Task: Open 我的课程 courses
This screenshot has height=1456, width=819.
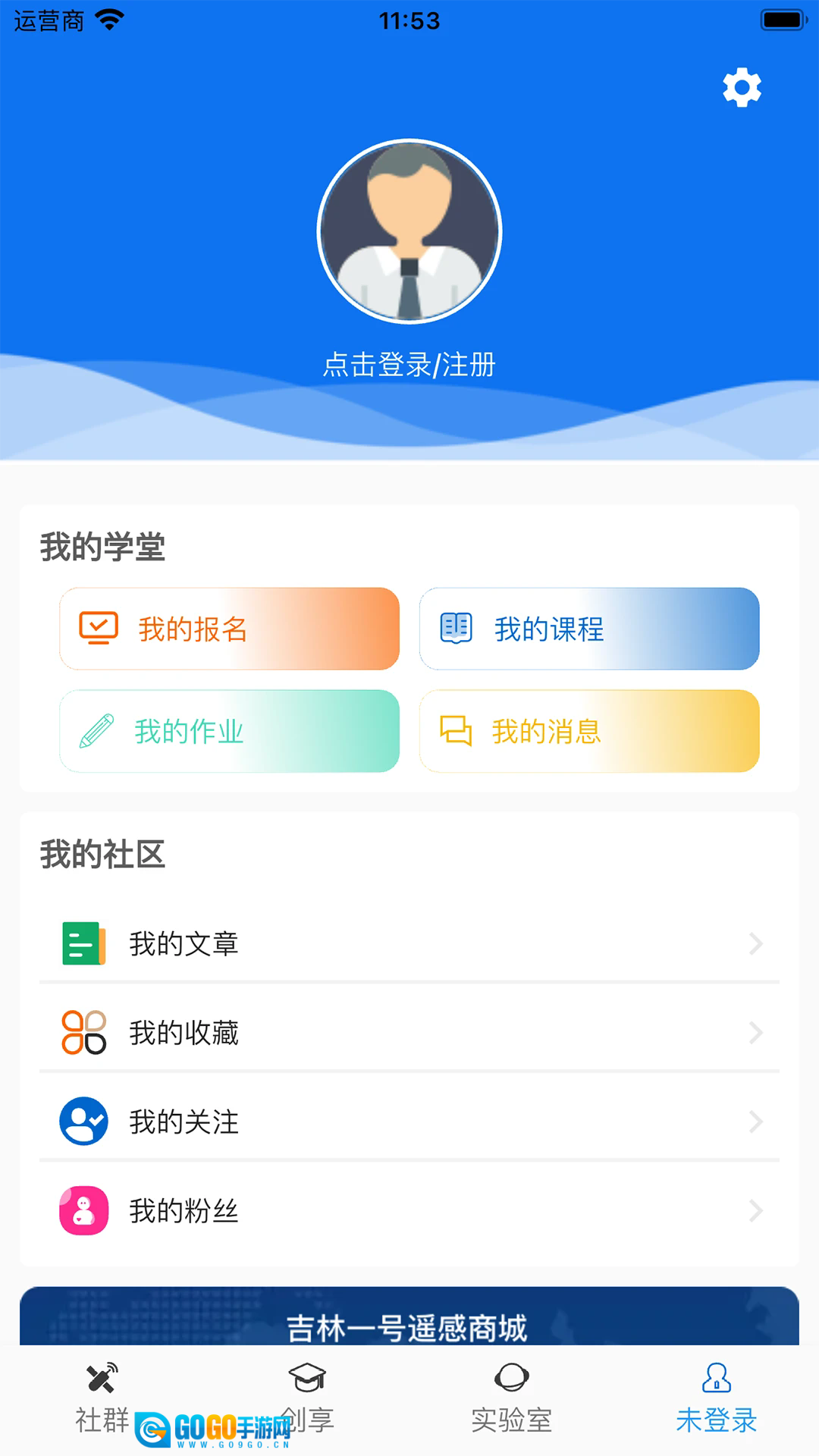Action: [x=589, y=629]
